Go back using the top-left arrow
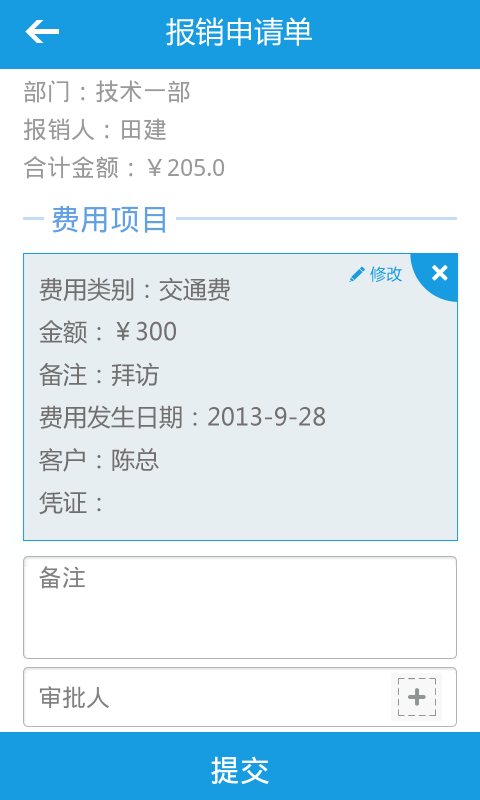The image size is (480, 800). (x=42, y=32)
